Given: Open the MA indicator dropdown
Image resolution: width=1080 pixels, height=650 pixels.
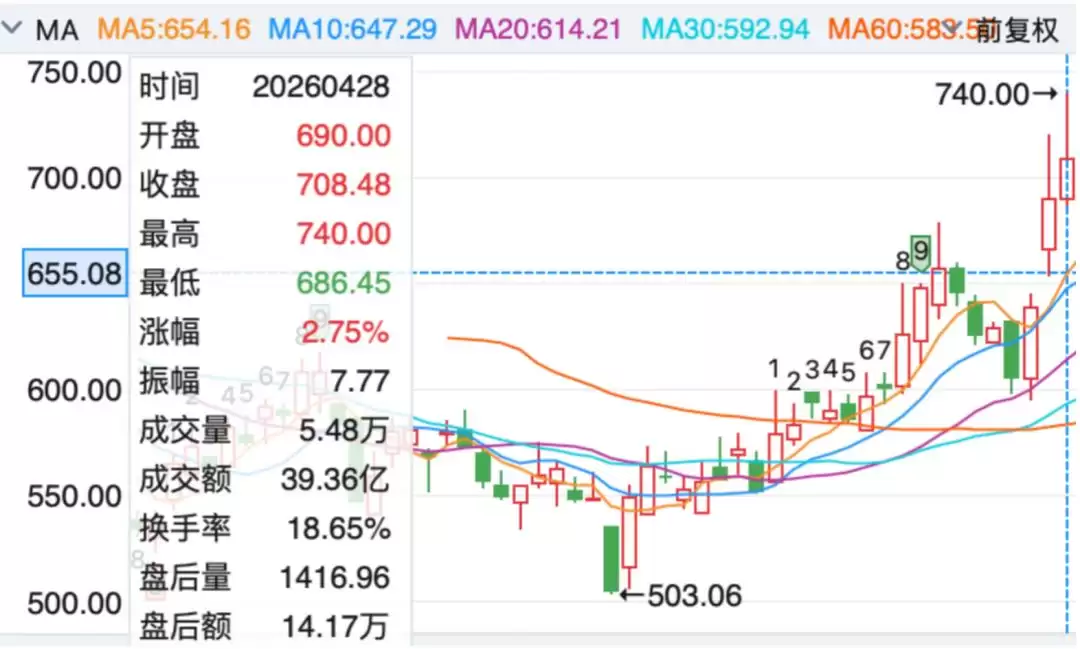Looking at the screenshot, I should 40,29.
